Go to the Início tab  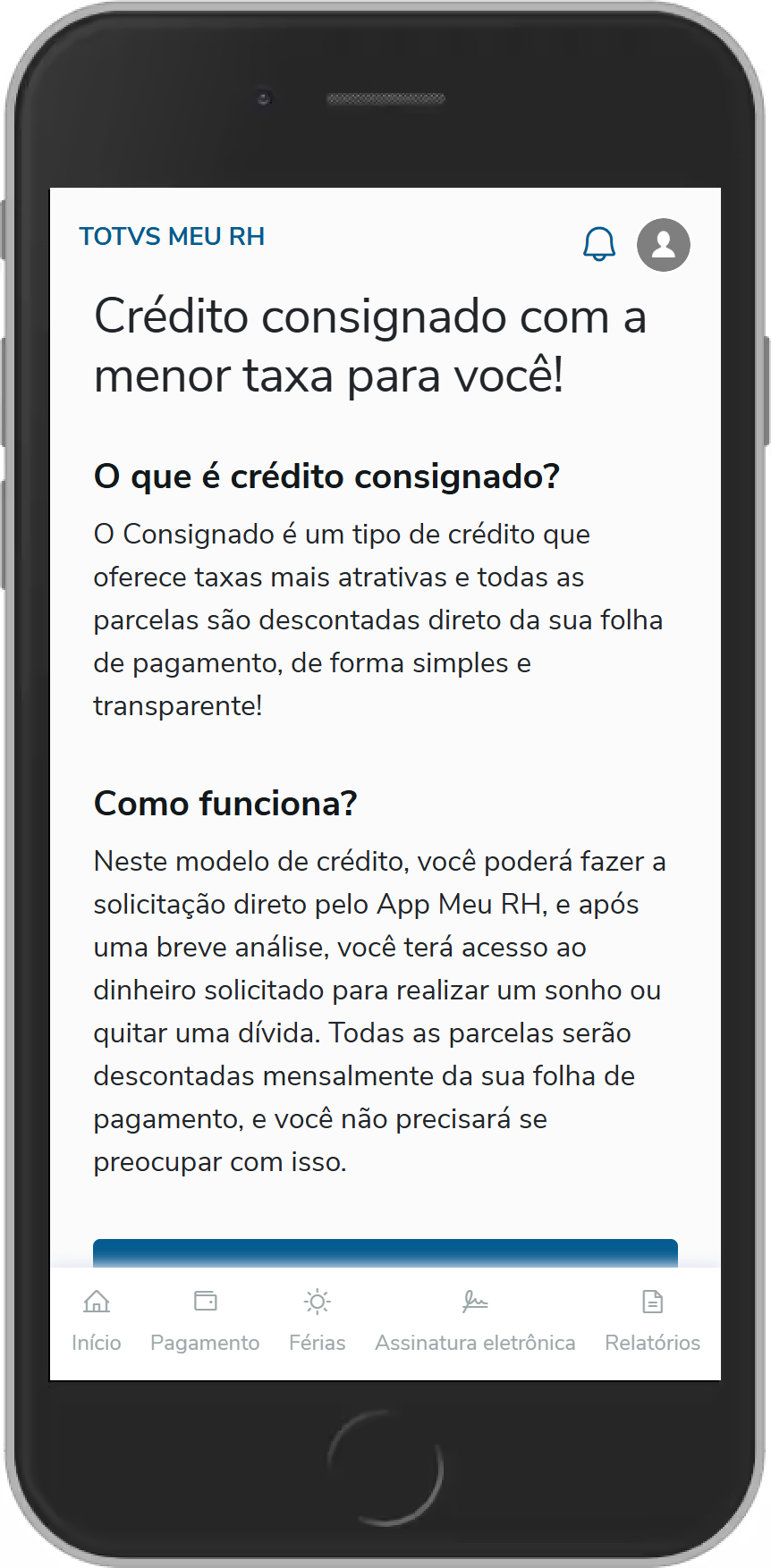97,1320
